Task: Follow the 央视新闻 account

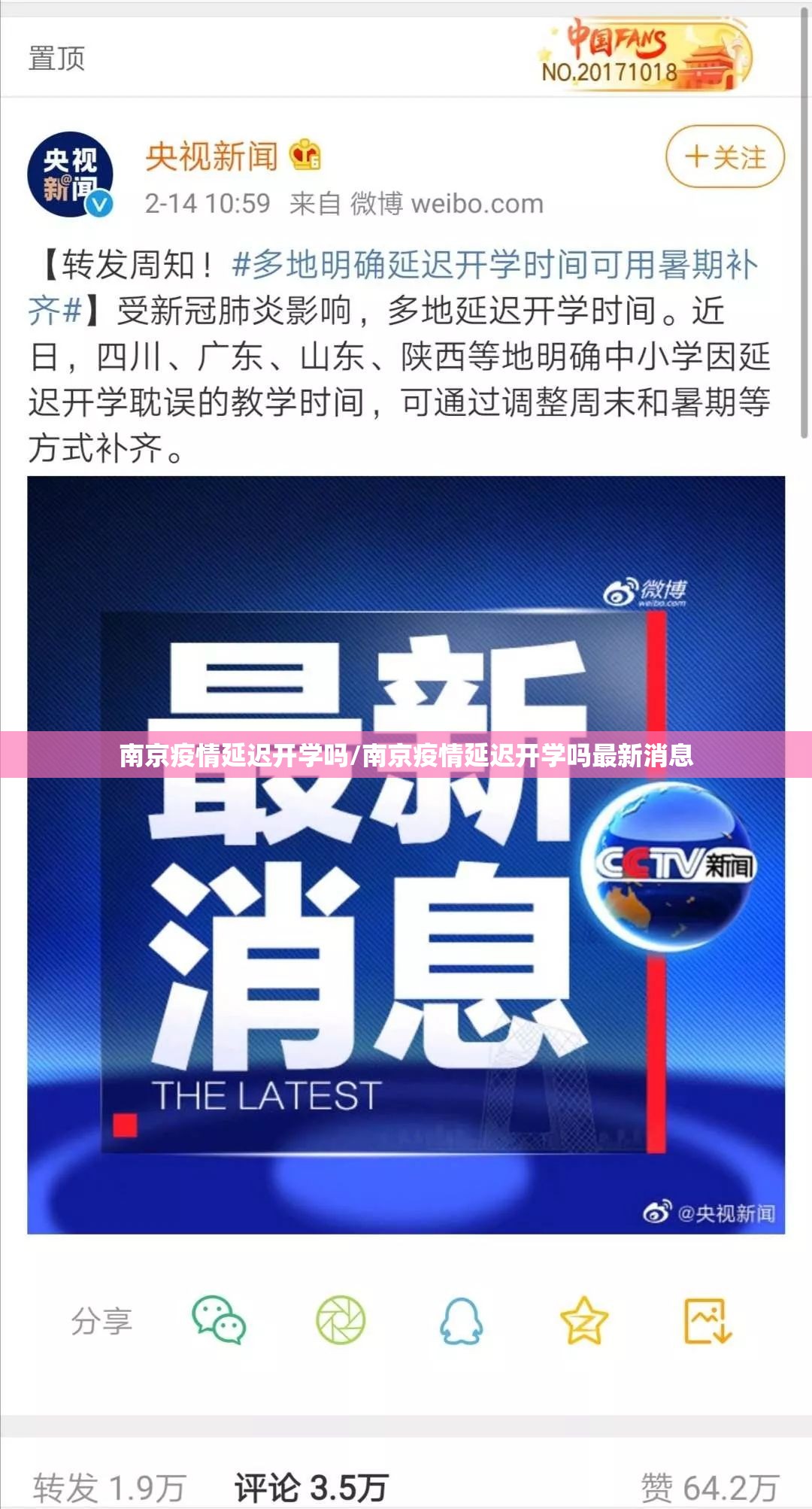Action: [725, 157]
